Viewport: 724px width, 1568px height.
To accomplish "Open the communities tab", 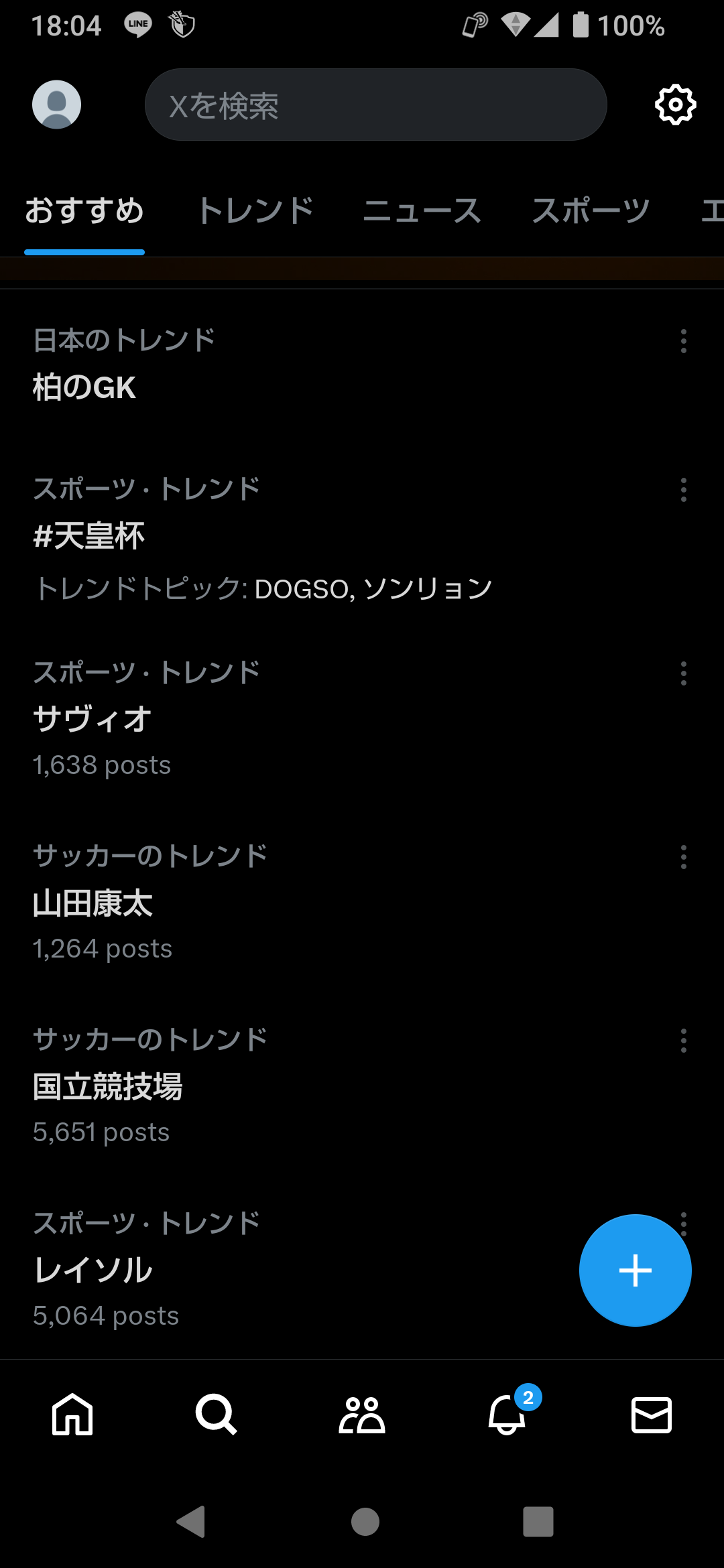I will [x=362, y=1415].
